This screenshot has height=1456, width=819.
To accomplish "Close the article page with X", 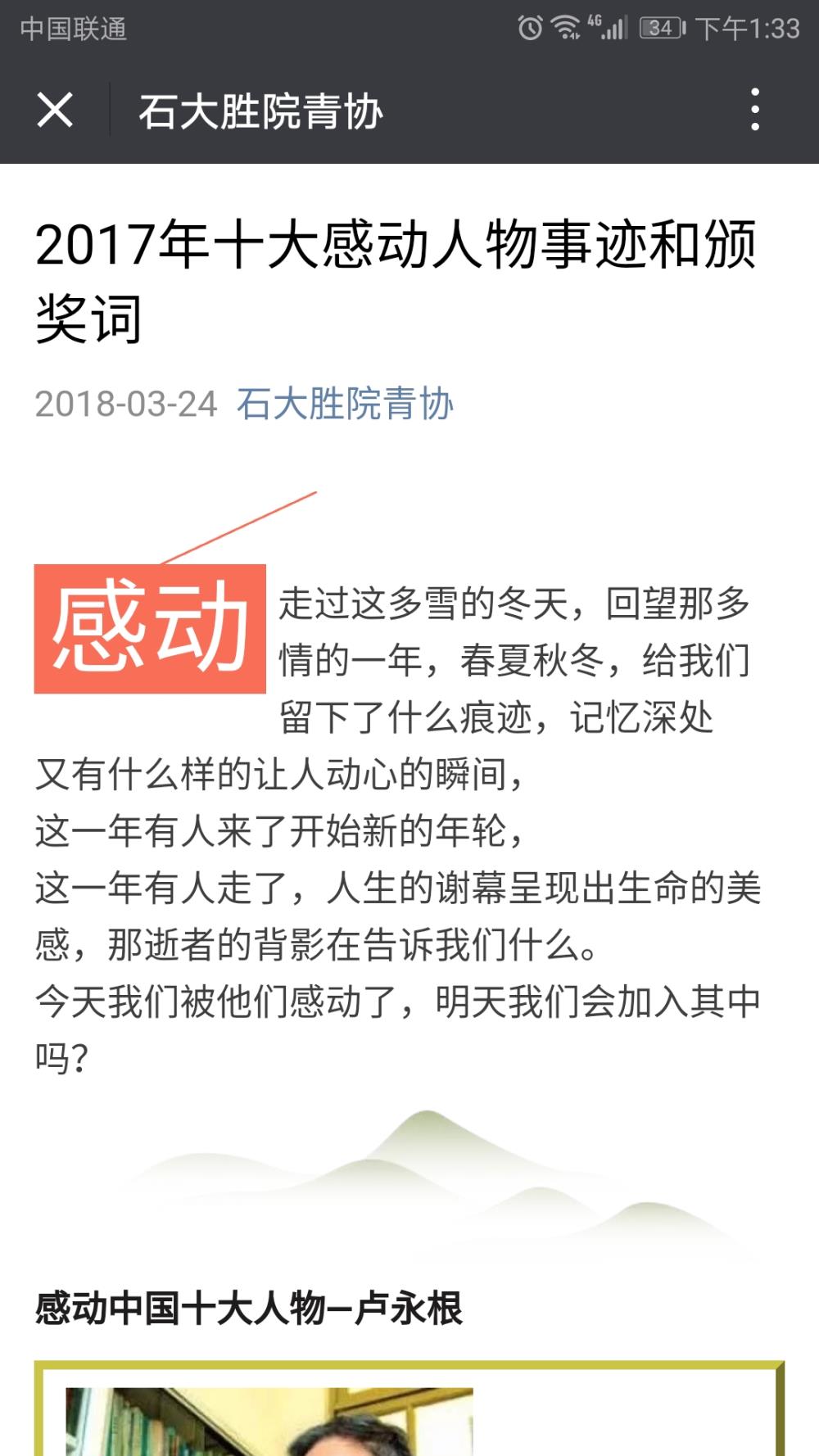I will [55, 110].
